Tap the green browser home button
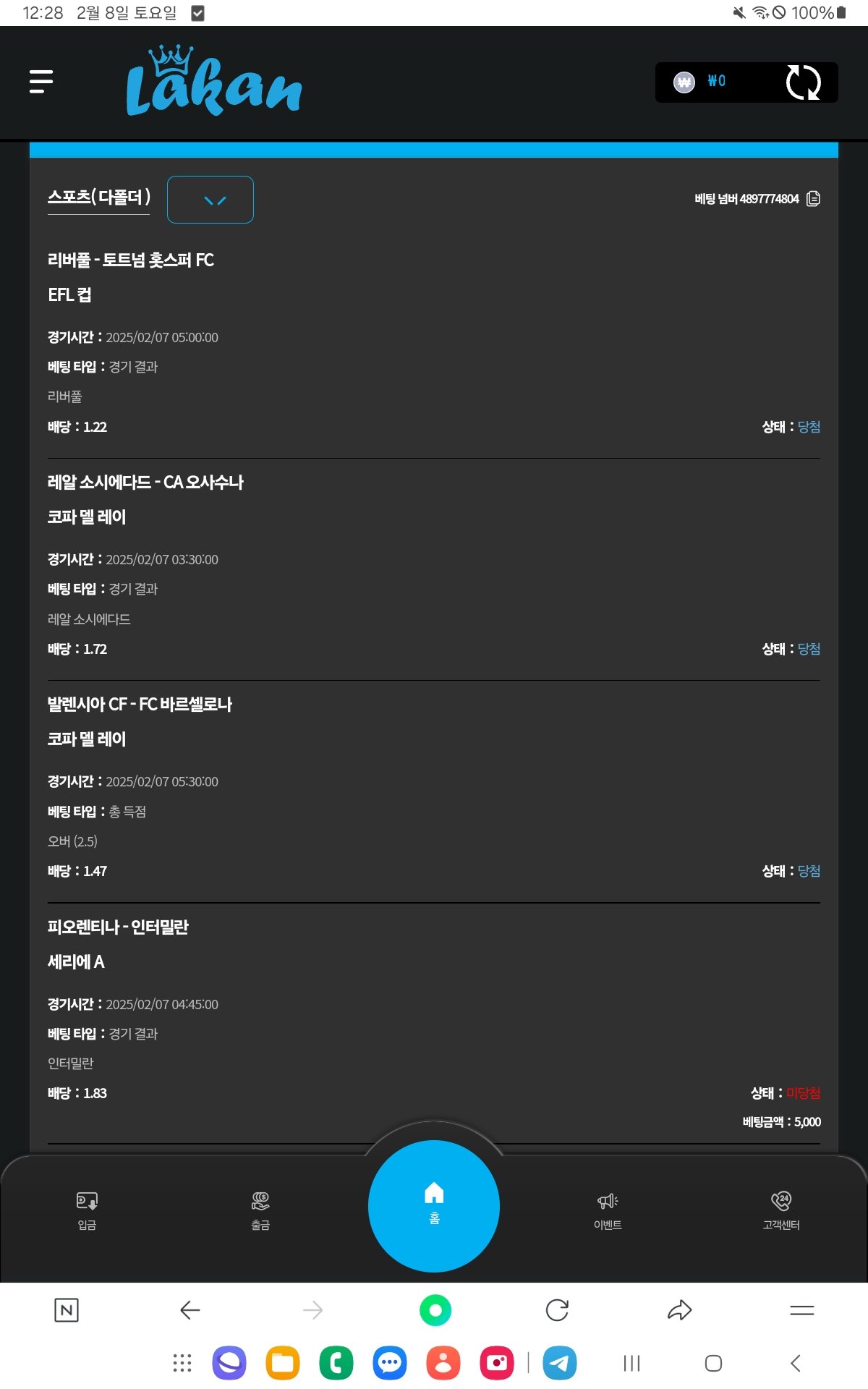This screenshot has width=868, height=1389. point(435,1310)
